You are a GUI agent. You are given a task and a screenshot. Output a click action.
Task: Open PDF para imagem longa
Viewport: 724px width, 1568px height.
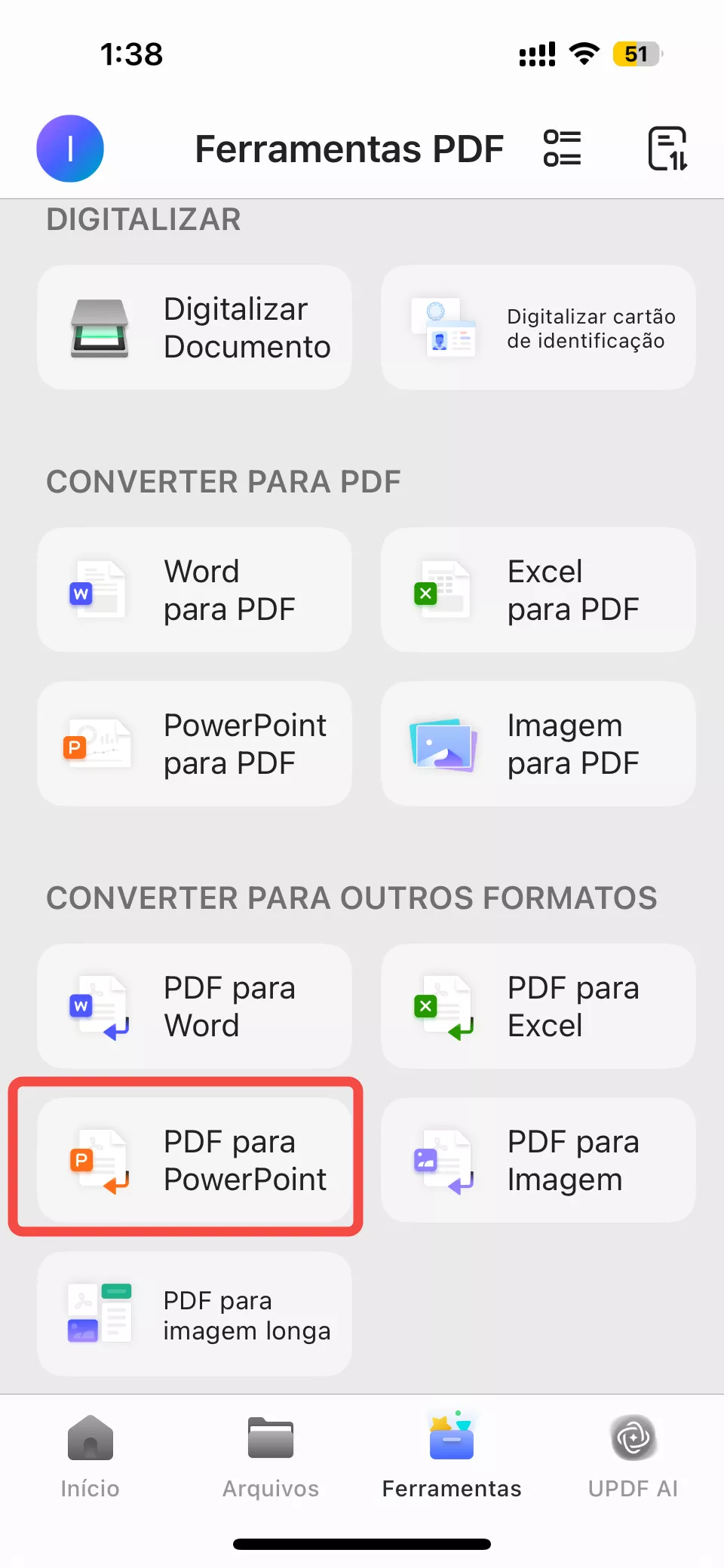point(195,1314)
